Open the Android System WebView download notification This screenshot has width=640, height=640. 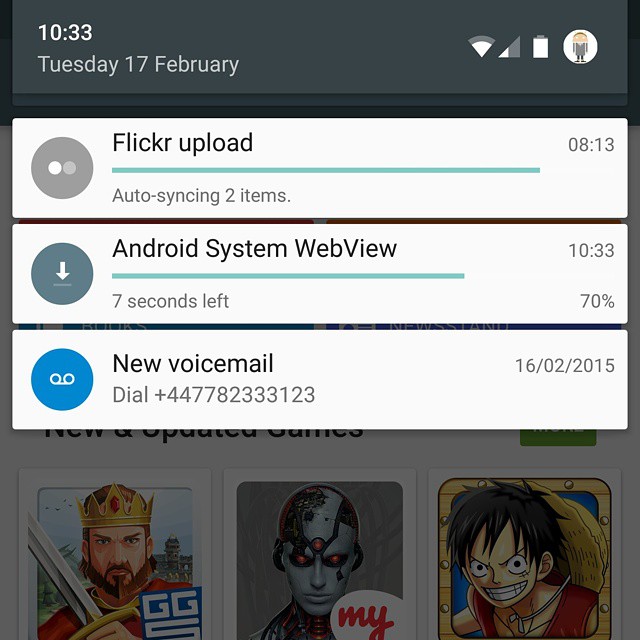point(320,273)
